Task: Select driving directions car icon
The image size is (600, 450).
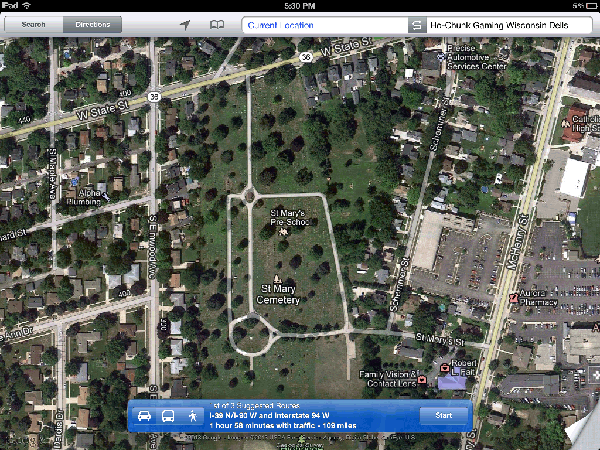Action: point(144,416)
